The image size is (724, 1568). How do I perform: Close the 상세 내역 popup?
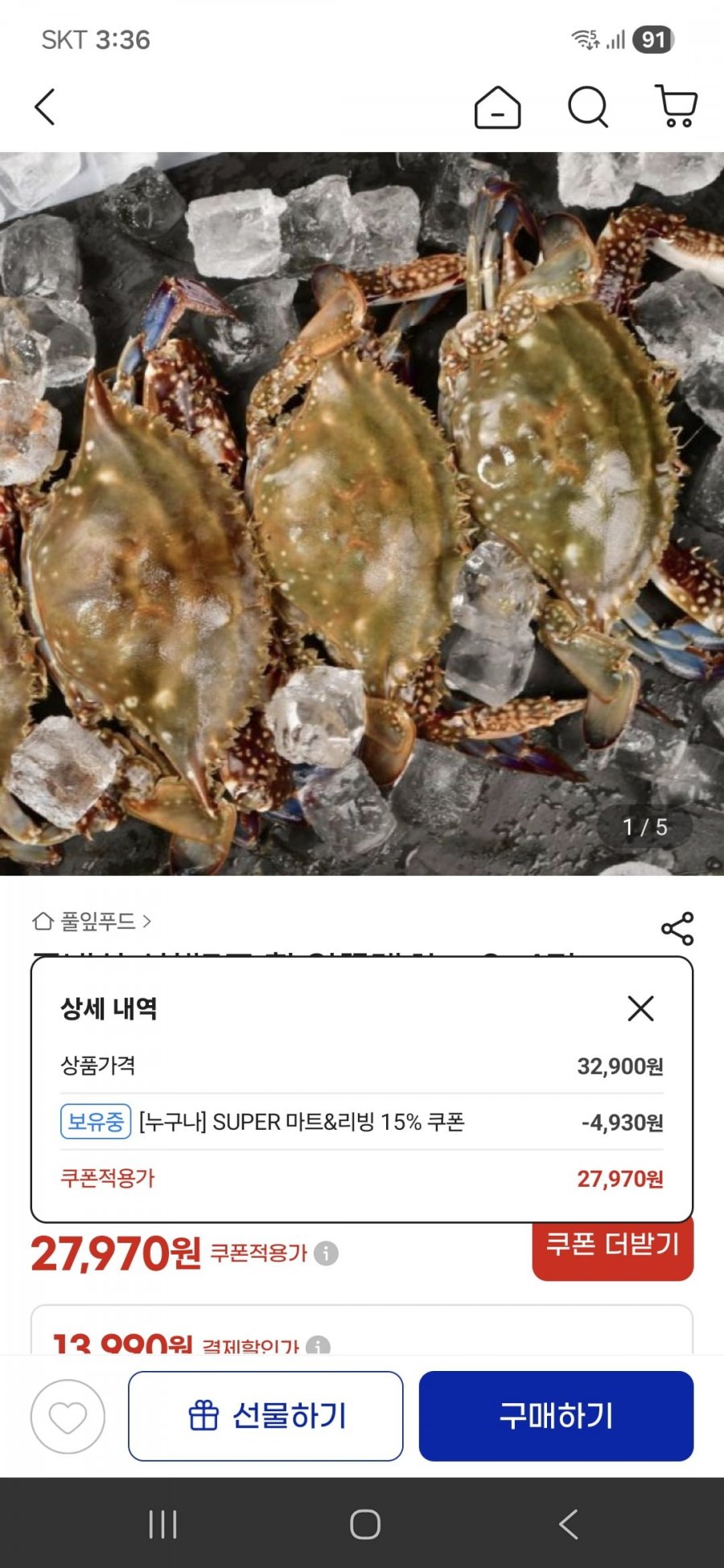[640, 1008]
